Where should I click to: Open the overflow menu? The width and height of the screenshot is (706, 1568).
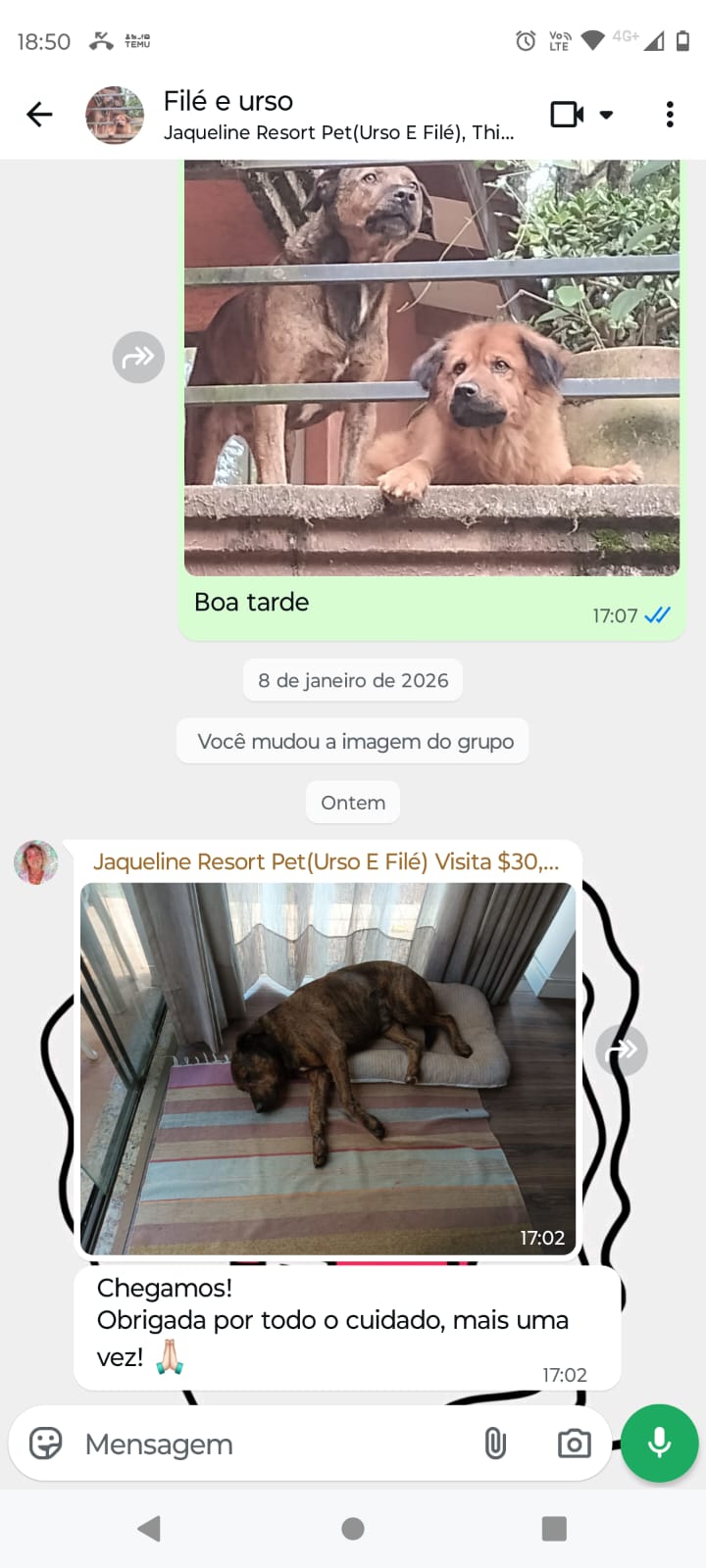670,115
